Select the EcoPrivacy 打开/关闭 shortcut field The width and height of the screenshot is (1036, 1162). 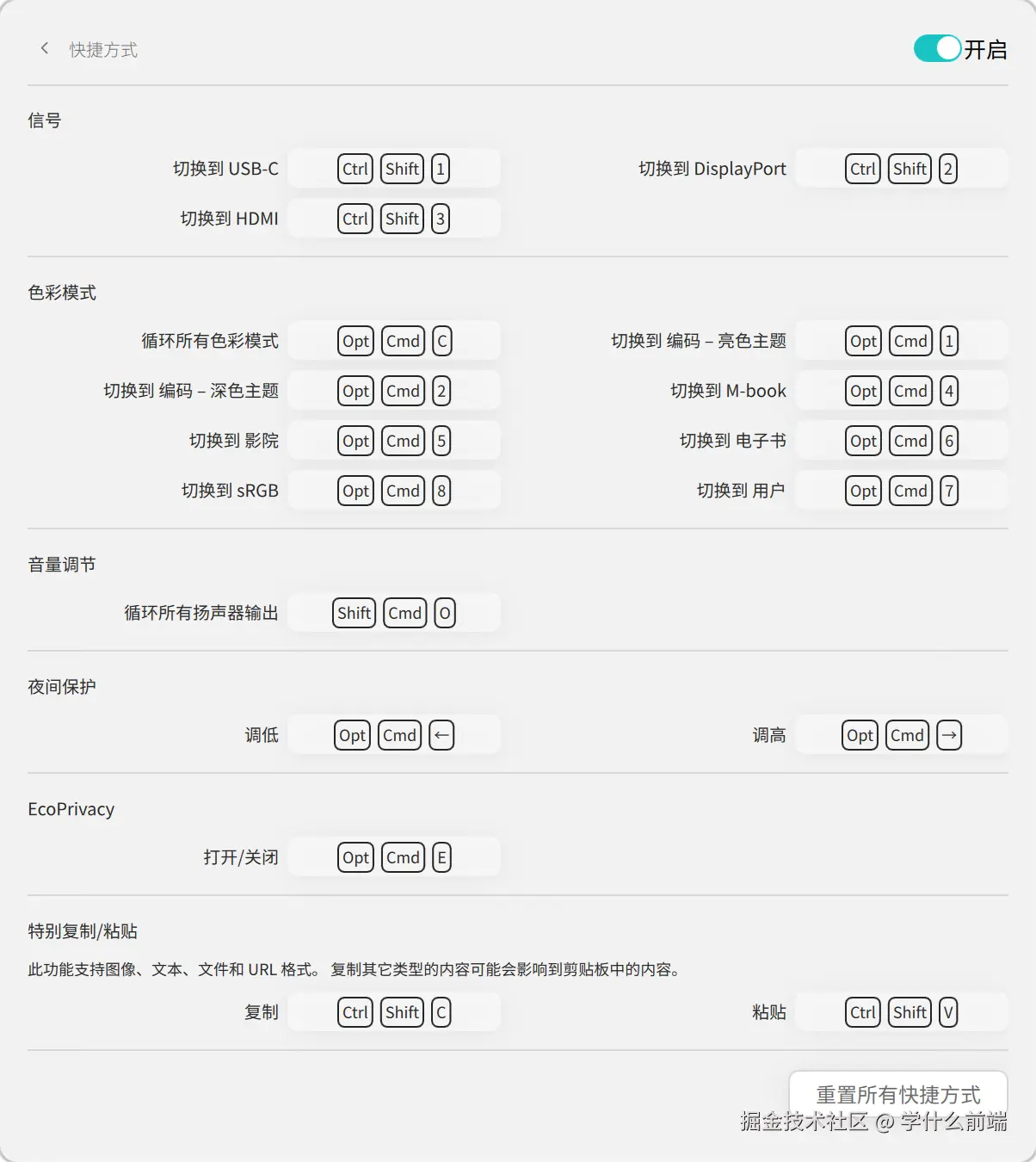(394, 857)
